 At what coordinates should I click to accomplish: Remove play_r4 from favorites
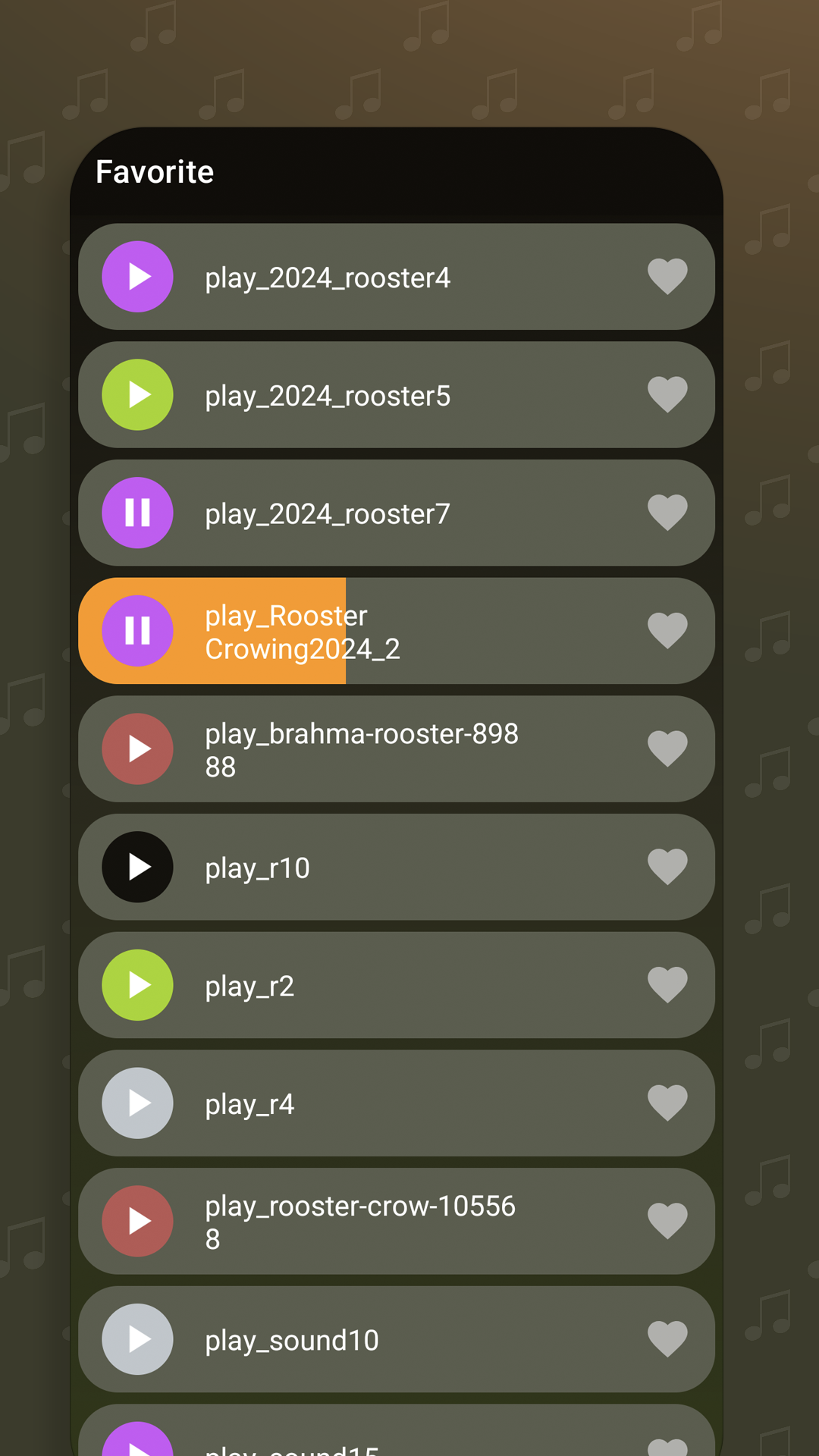coord(668,1103)
